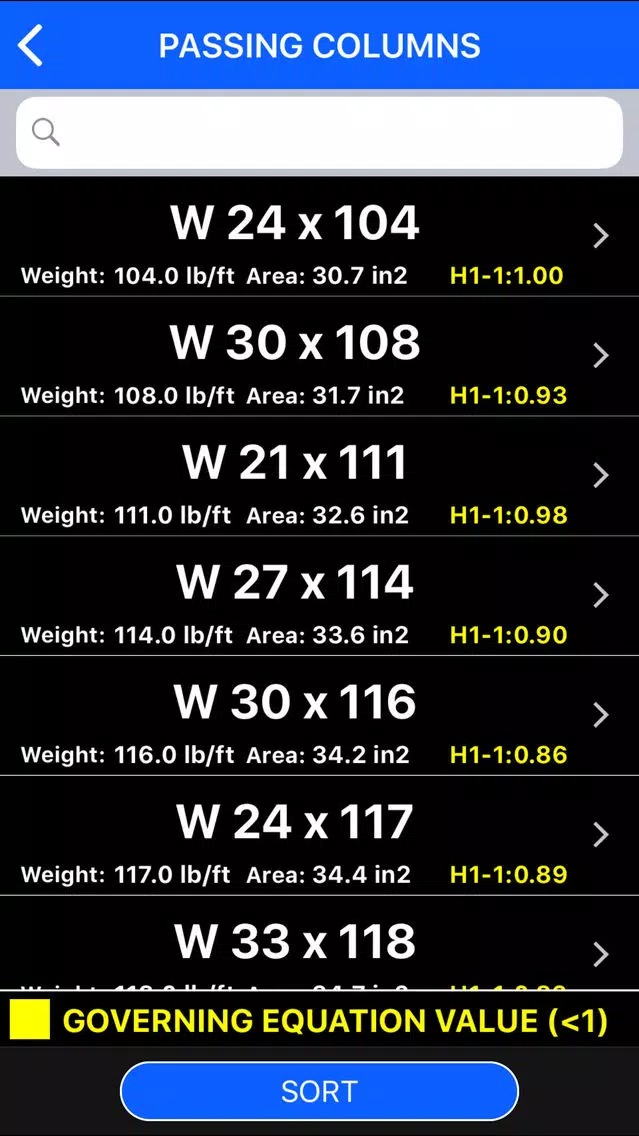Choose the W 30 x 116 column
Screen dimensions: 639x1136
(320, 716)
